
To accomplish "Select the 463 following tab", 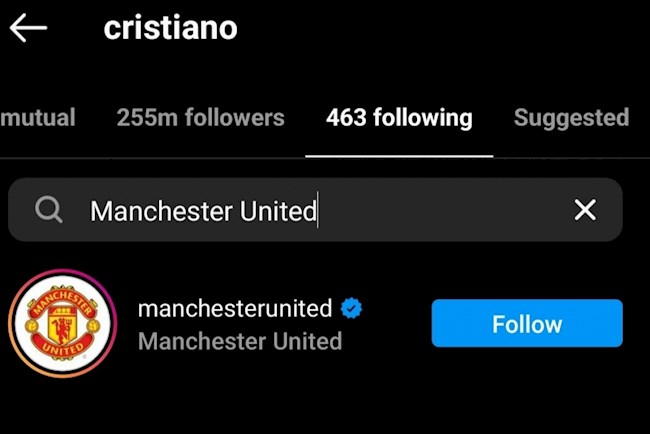I will pos(399,118).
